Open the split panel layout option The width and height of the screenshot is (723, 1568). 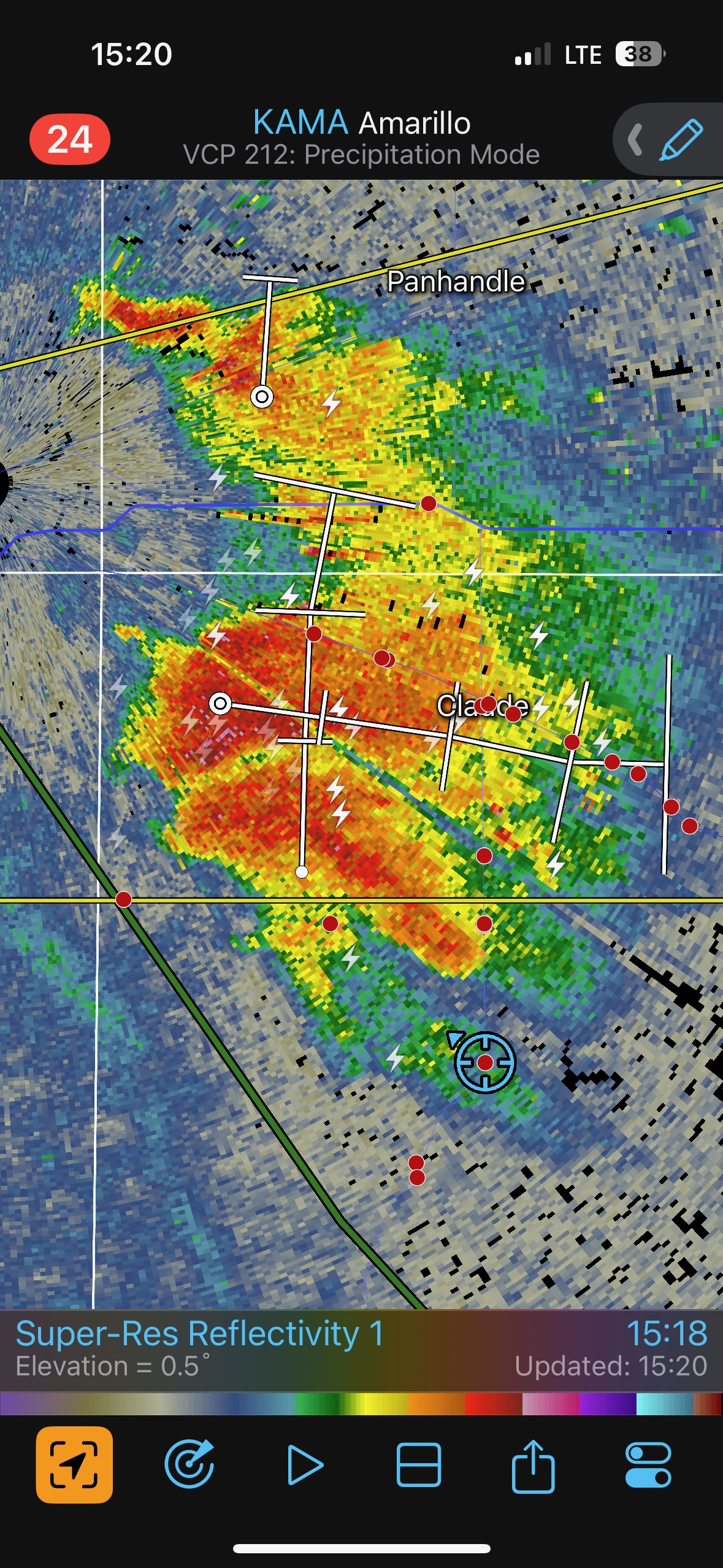[419, 1465]
